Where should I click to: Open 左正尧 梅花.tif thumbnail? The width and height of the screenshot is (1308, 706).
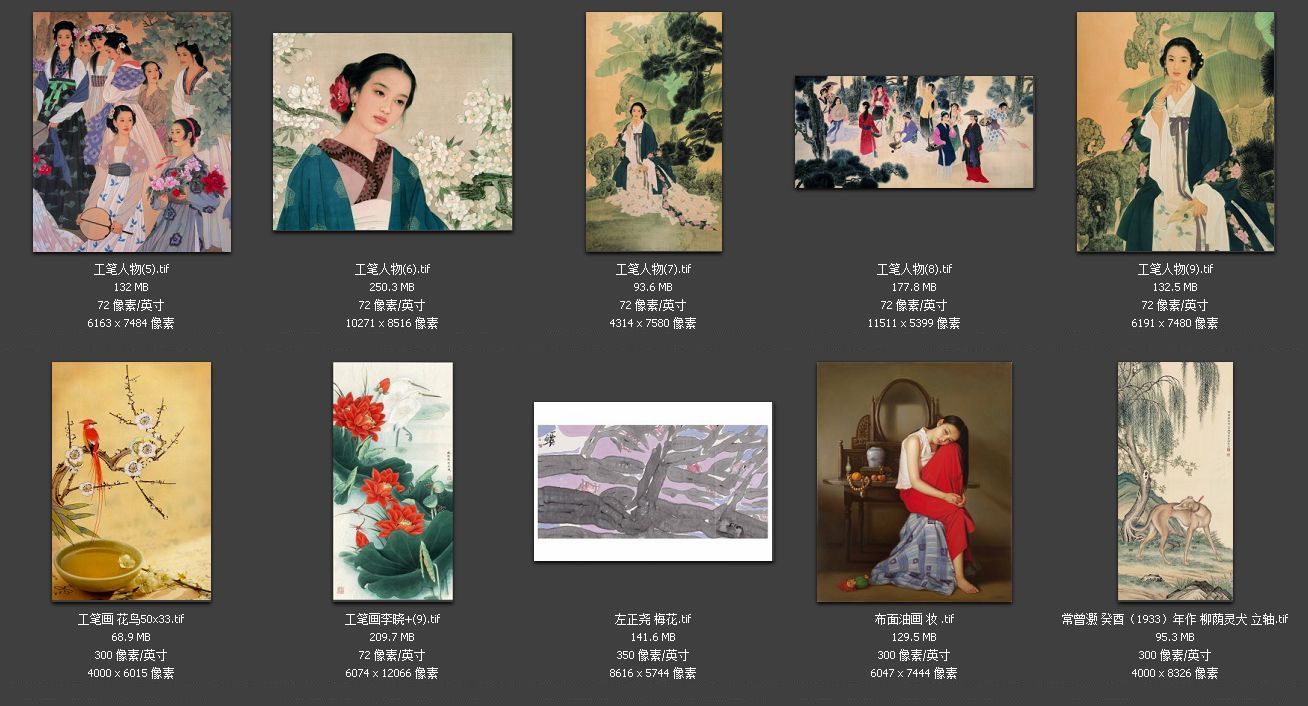click(653, 481)
